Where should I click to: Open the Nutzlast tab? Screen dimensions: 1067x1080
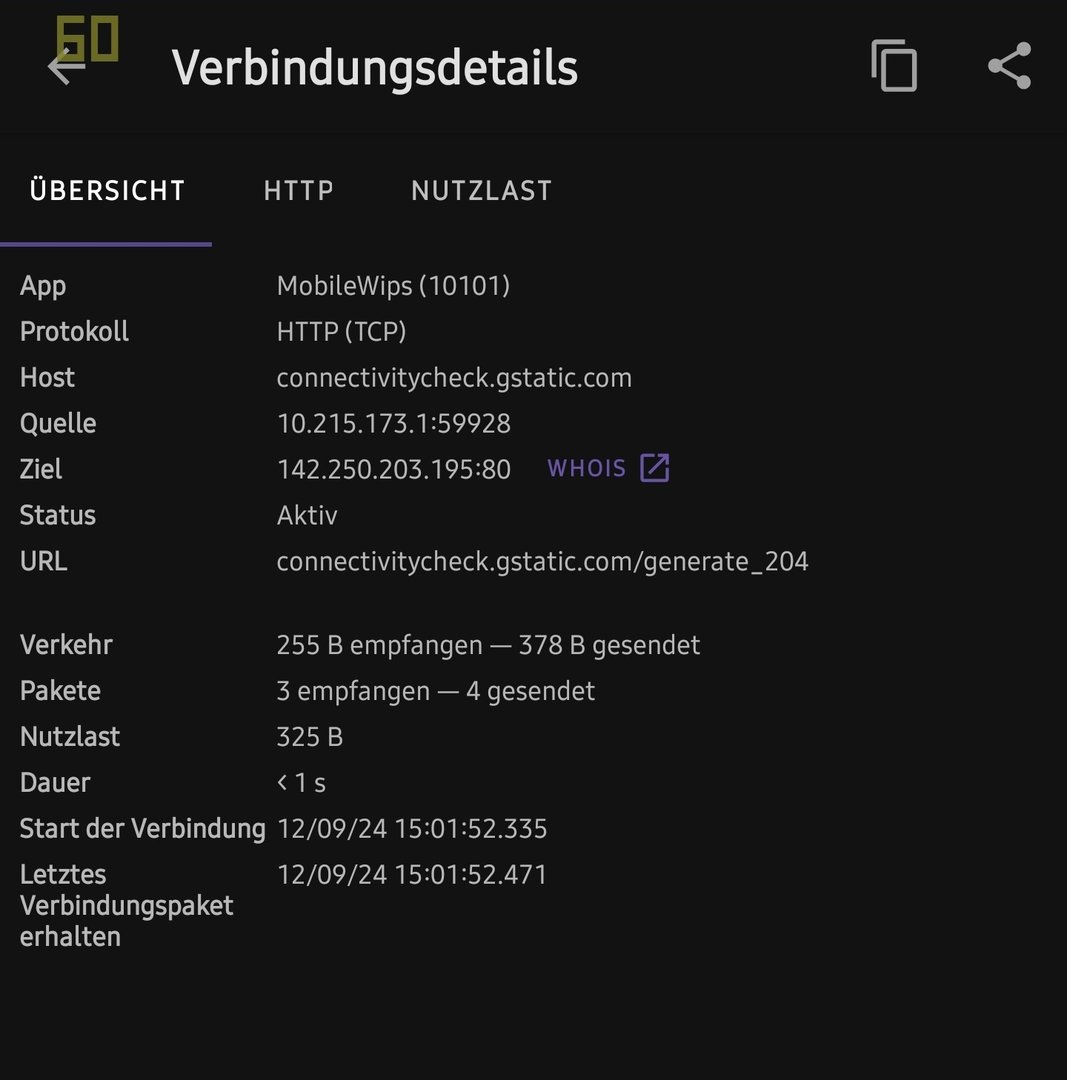(x=481, y=191)
